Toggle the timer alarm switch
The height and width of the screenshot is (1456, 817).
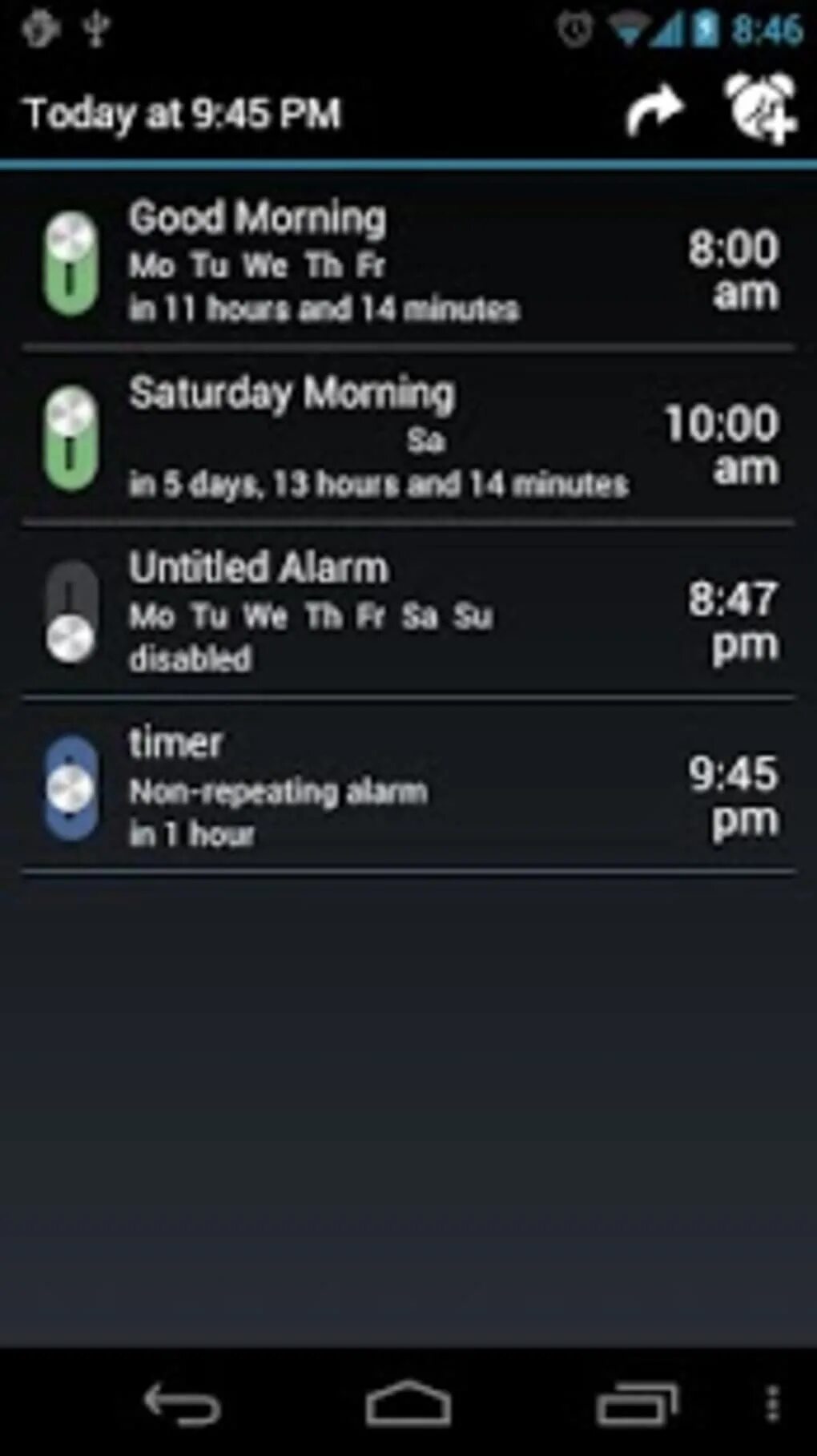pos(70,788)
